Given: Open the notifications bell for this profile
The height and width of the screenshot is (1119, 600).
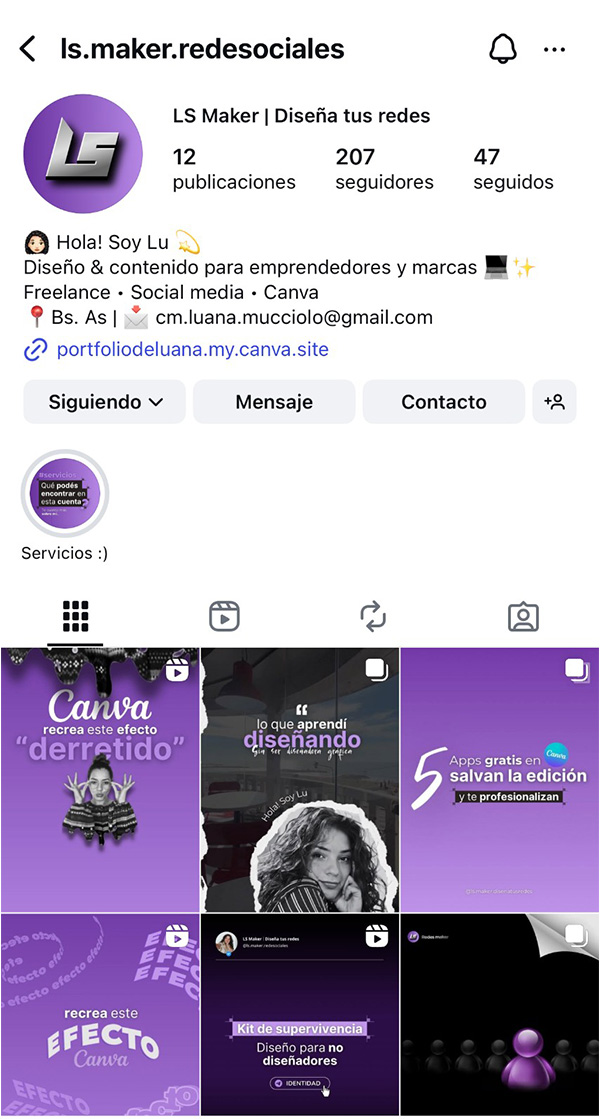Looking at the screenshot, I should tap(503, 49).
